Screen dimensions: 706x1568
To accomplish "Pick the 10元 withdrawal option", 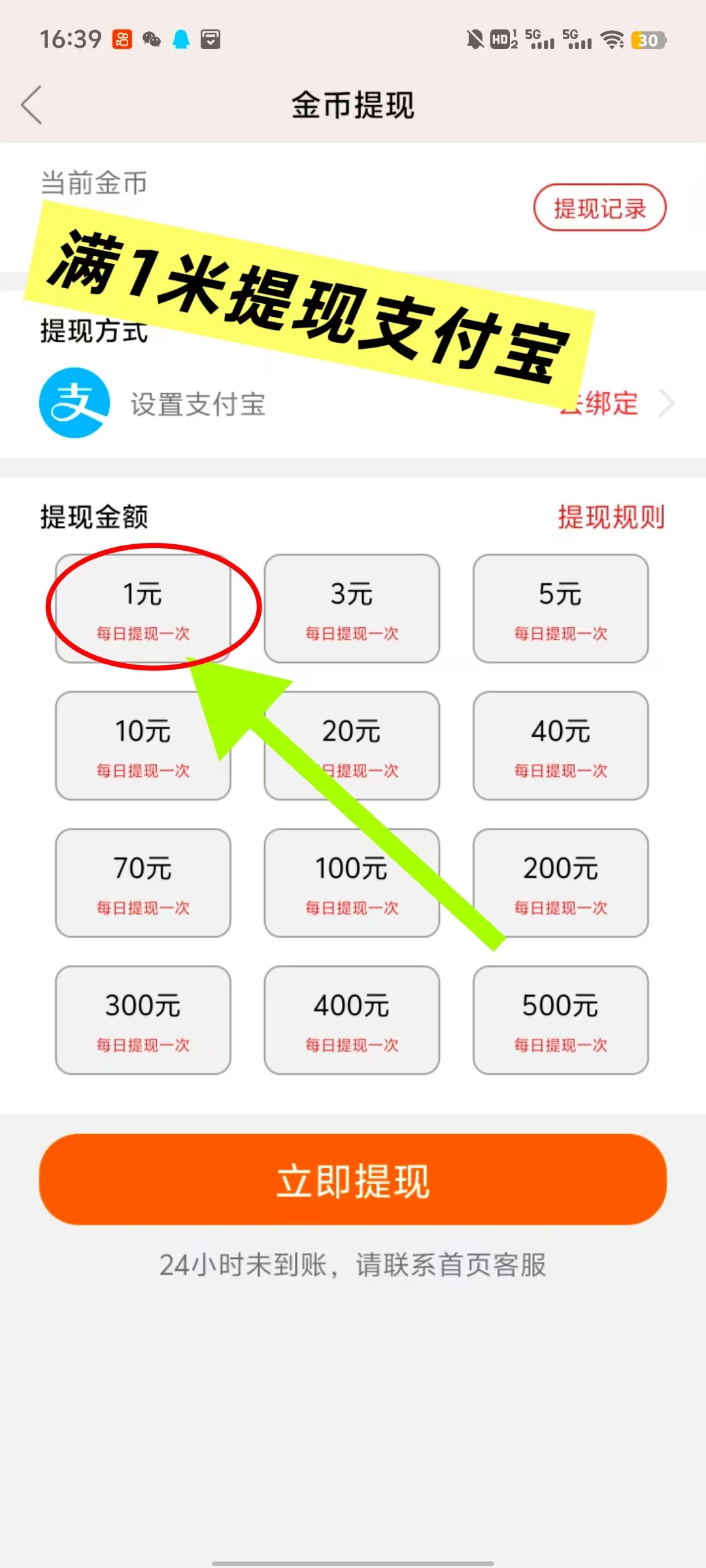I will [143, 745].
